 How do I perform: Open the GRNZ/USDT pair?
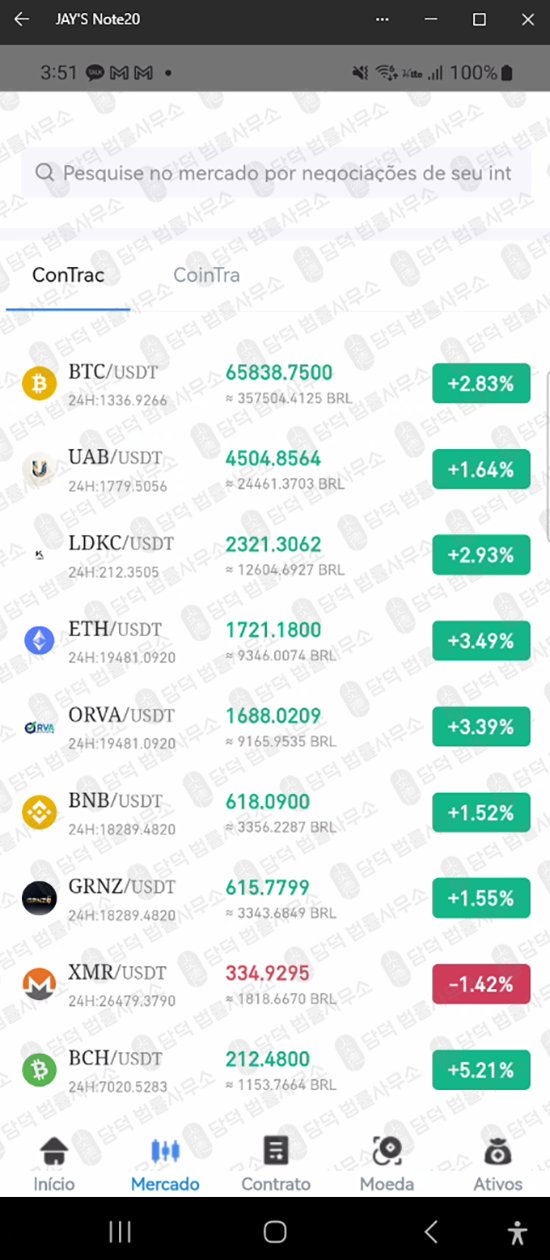[275, 899]
